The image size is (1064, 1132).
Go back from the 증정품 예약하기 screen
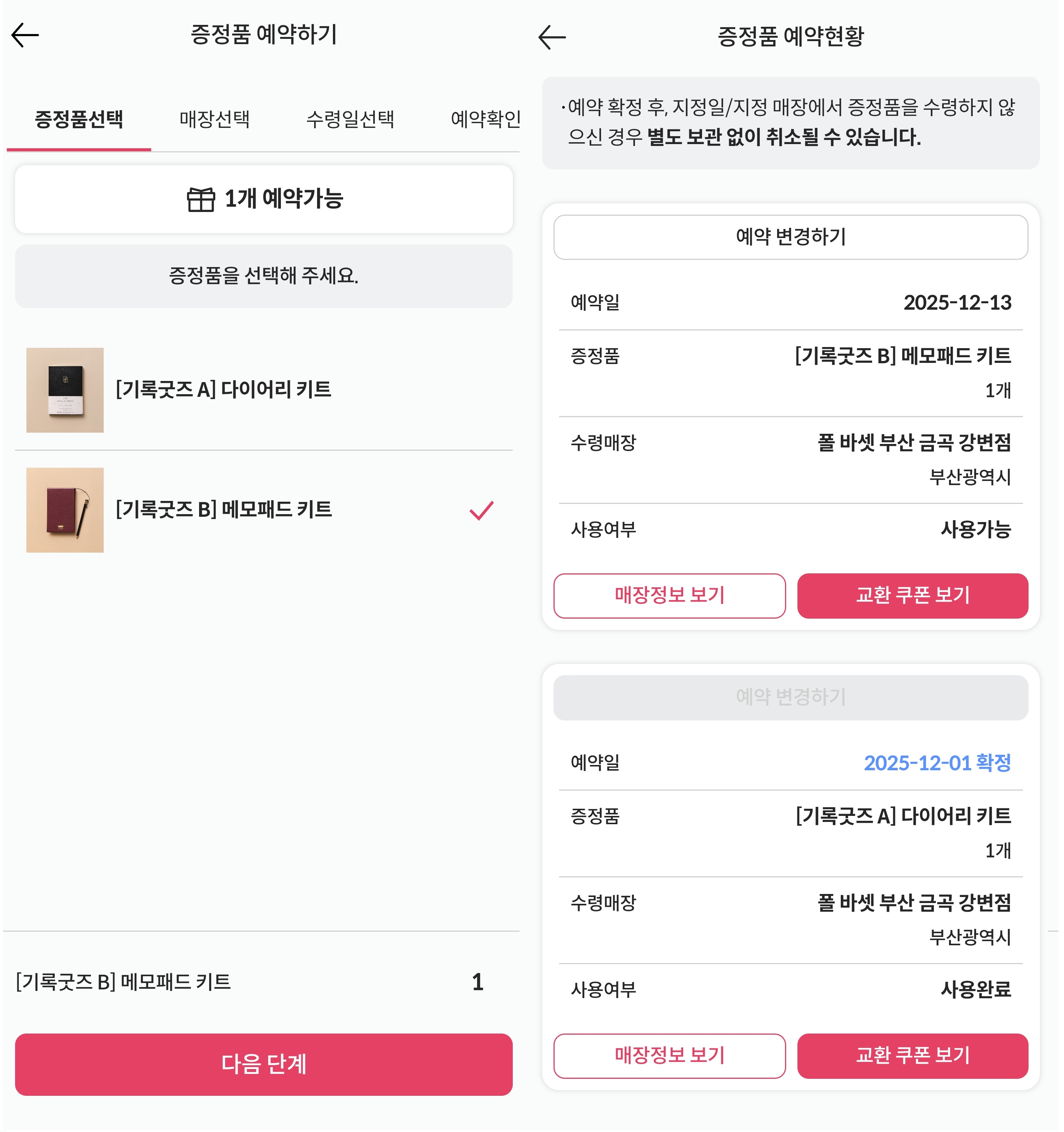click(25, 35)
